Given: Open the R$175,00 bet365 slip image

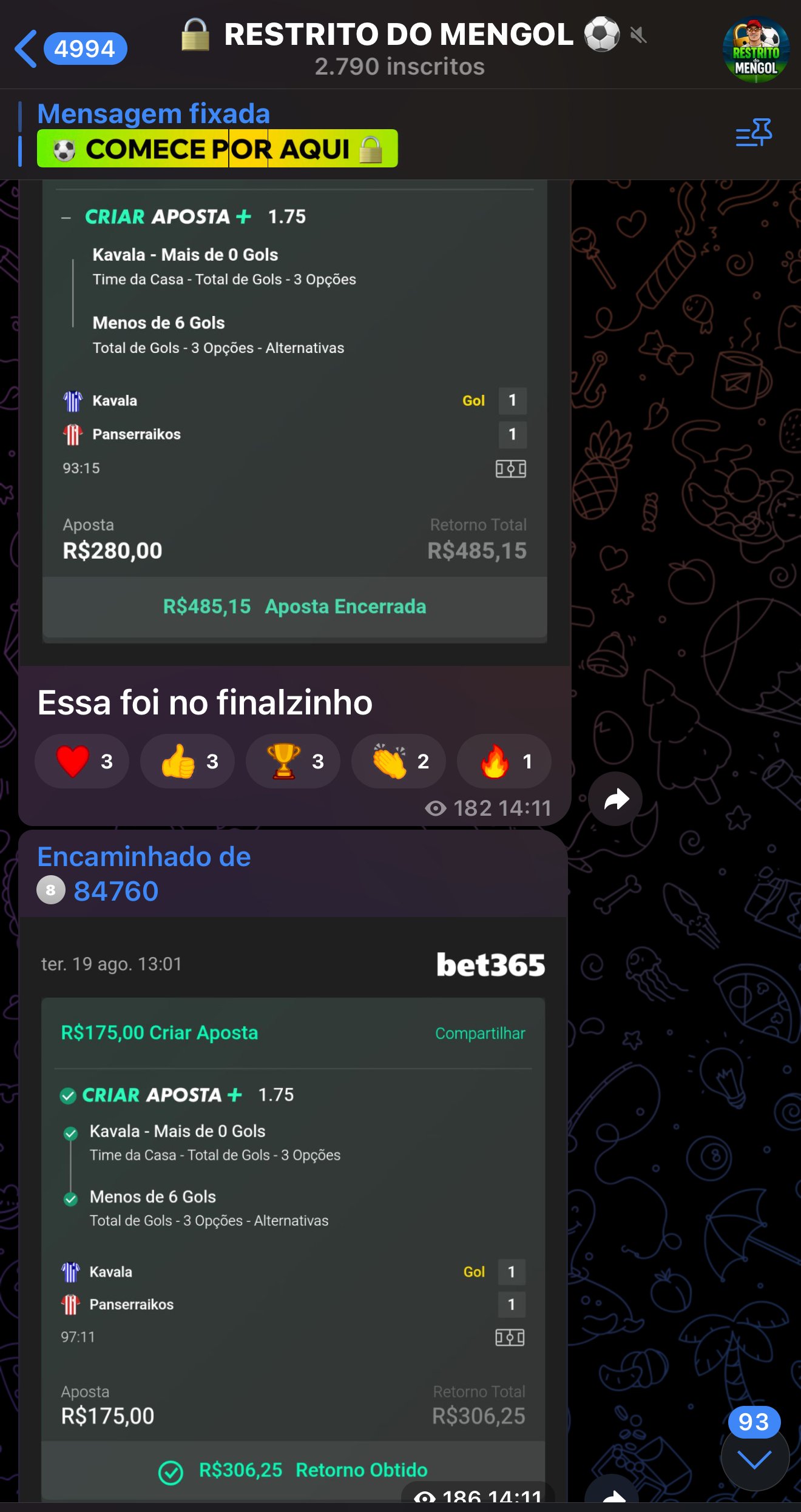Looking at the screenshot, I should click(x=293, y=1213).
